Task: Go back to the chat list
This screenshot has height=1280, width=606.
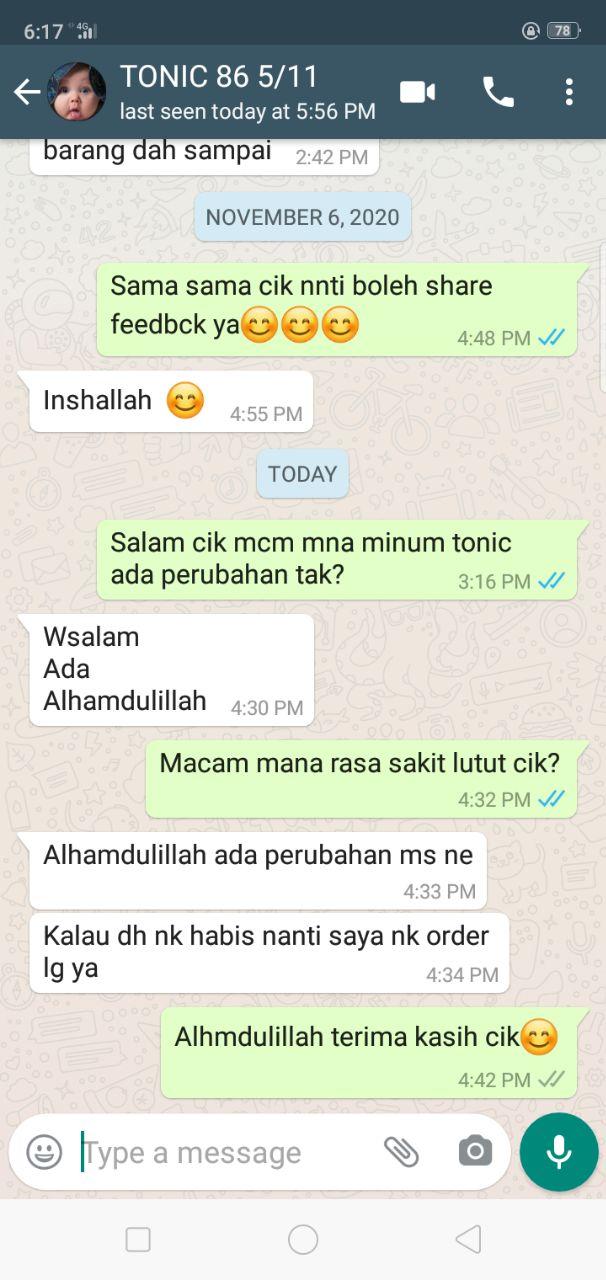Action: tap(26, 93)
